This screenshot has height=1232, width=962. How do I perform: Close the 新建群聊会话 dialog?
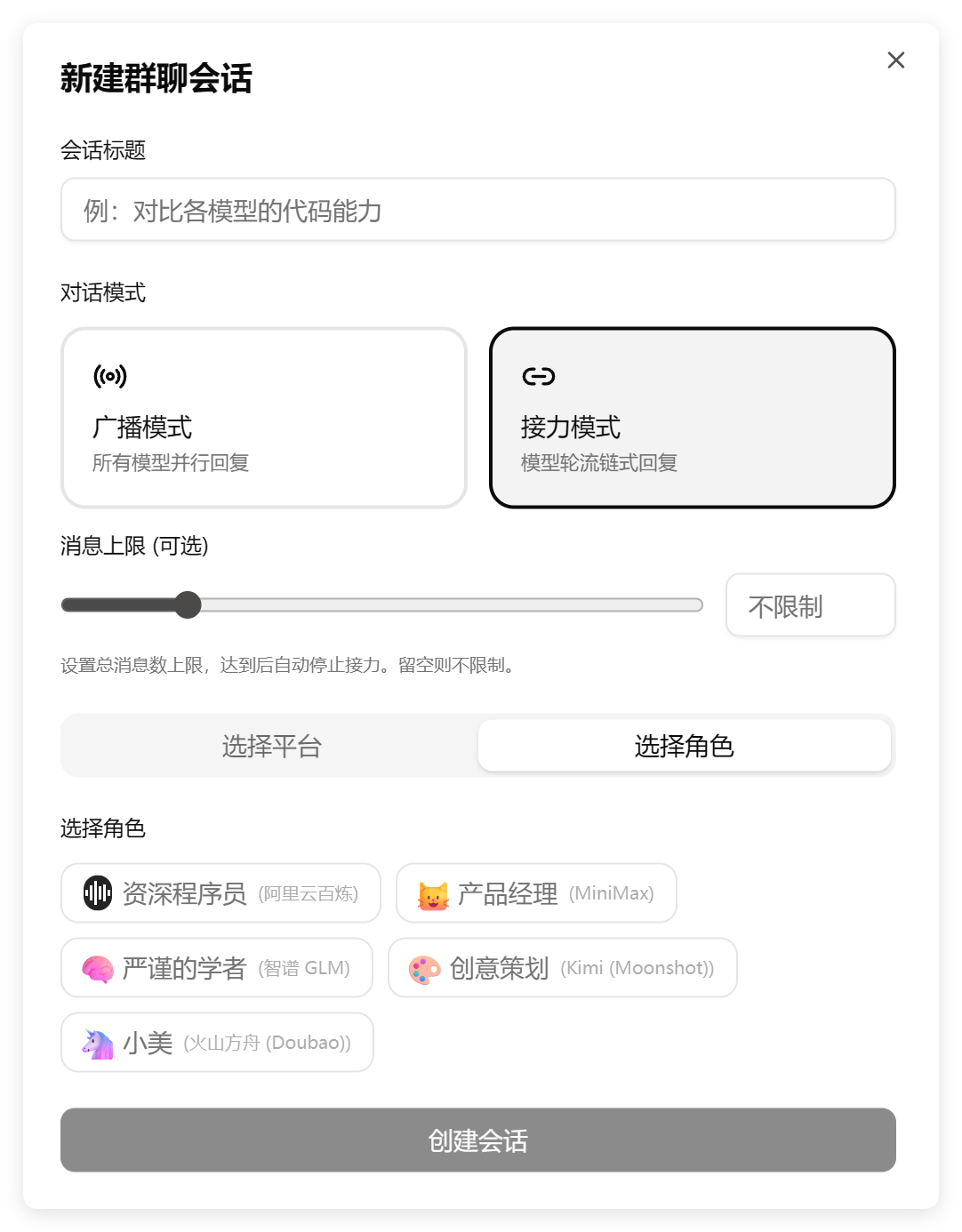(x=895, y=60)
